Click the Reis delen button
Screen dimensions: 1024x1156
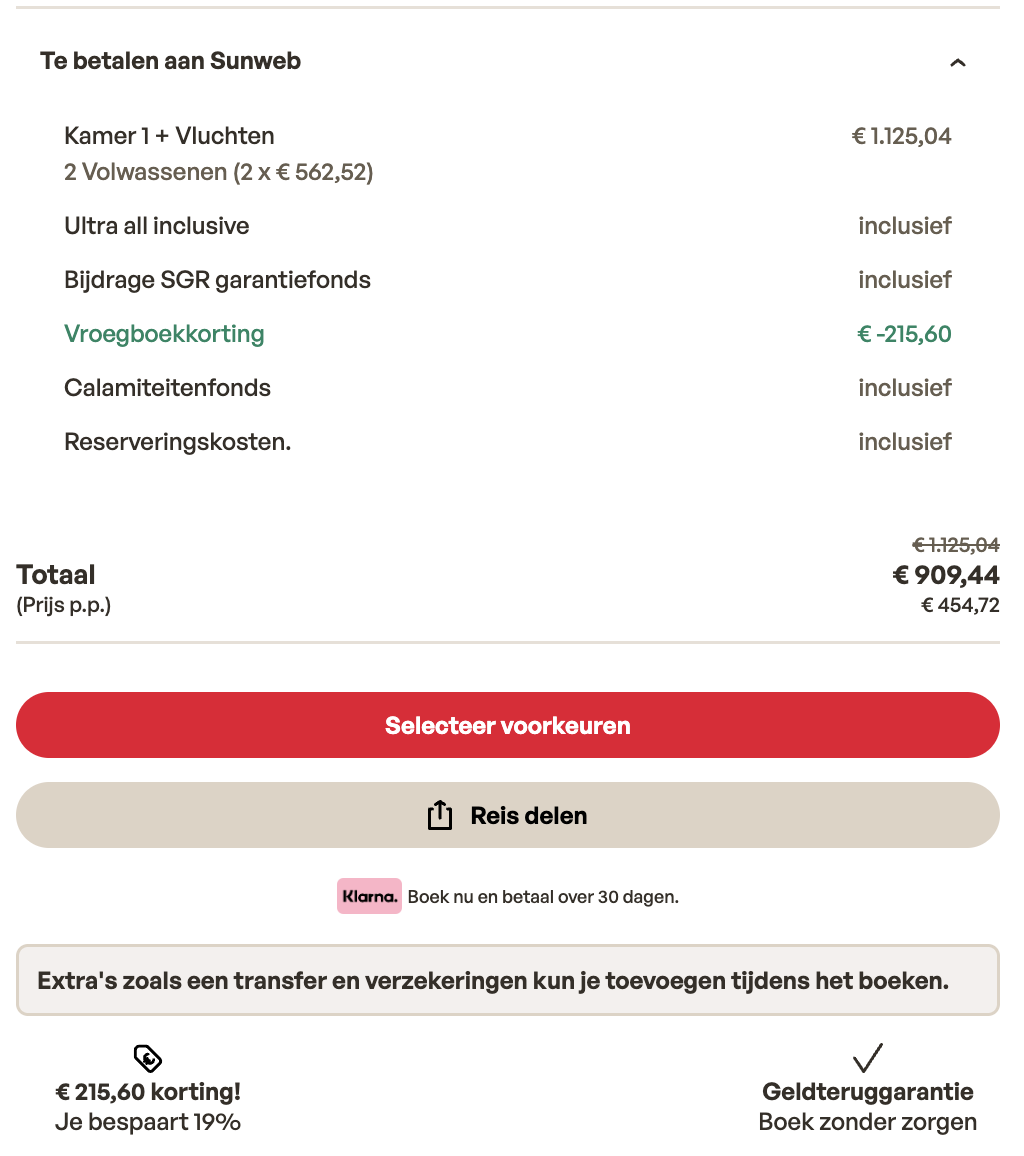click(507, 814)
